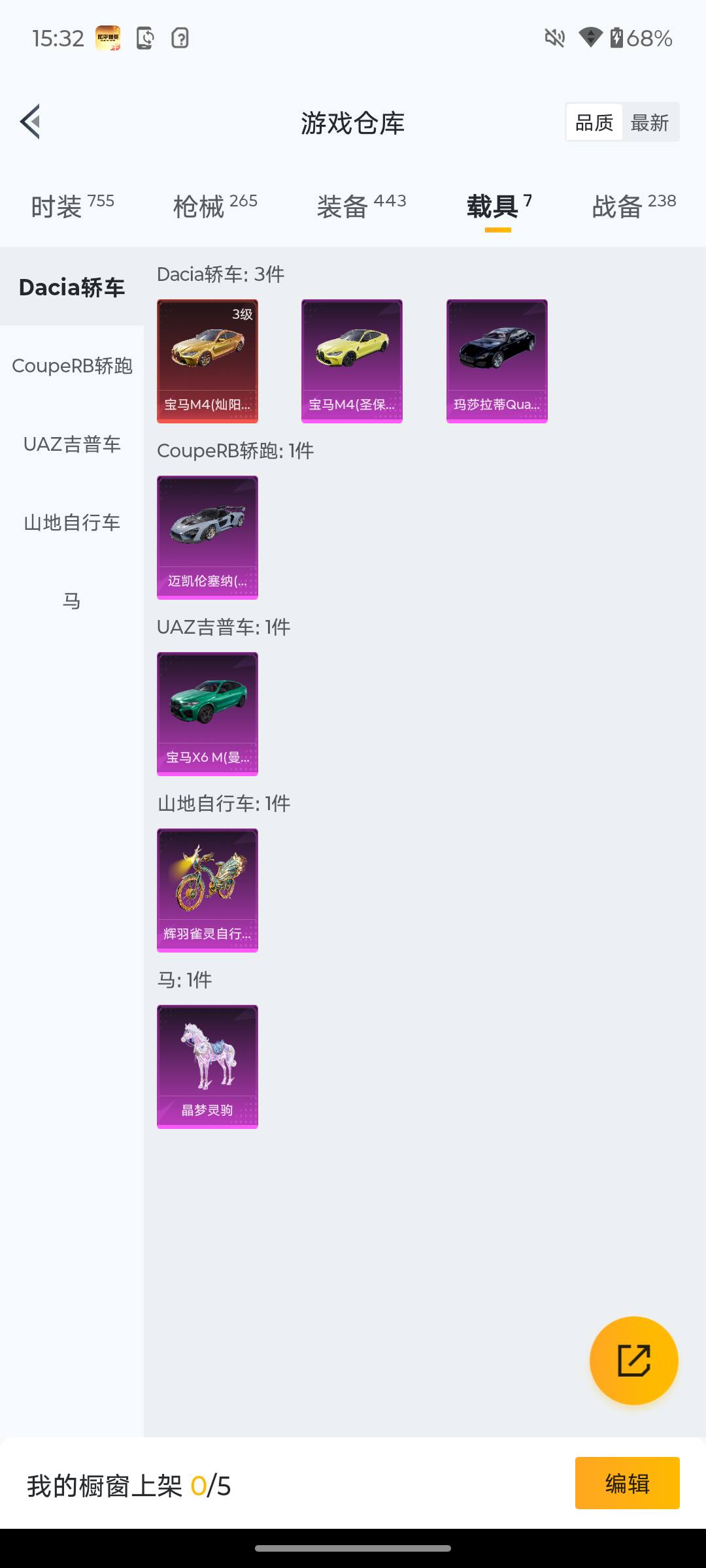Tap the Wi-Fi icon in the status bar
Screen dimensions: 706x1568
(x=590, y=39)
